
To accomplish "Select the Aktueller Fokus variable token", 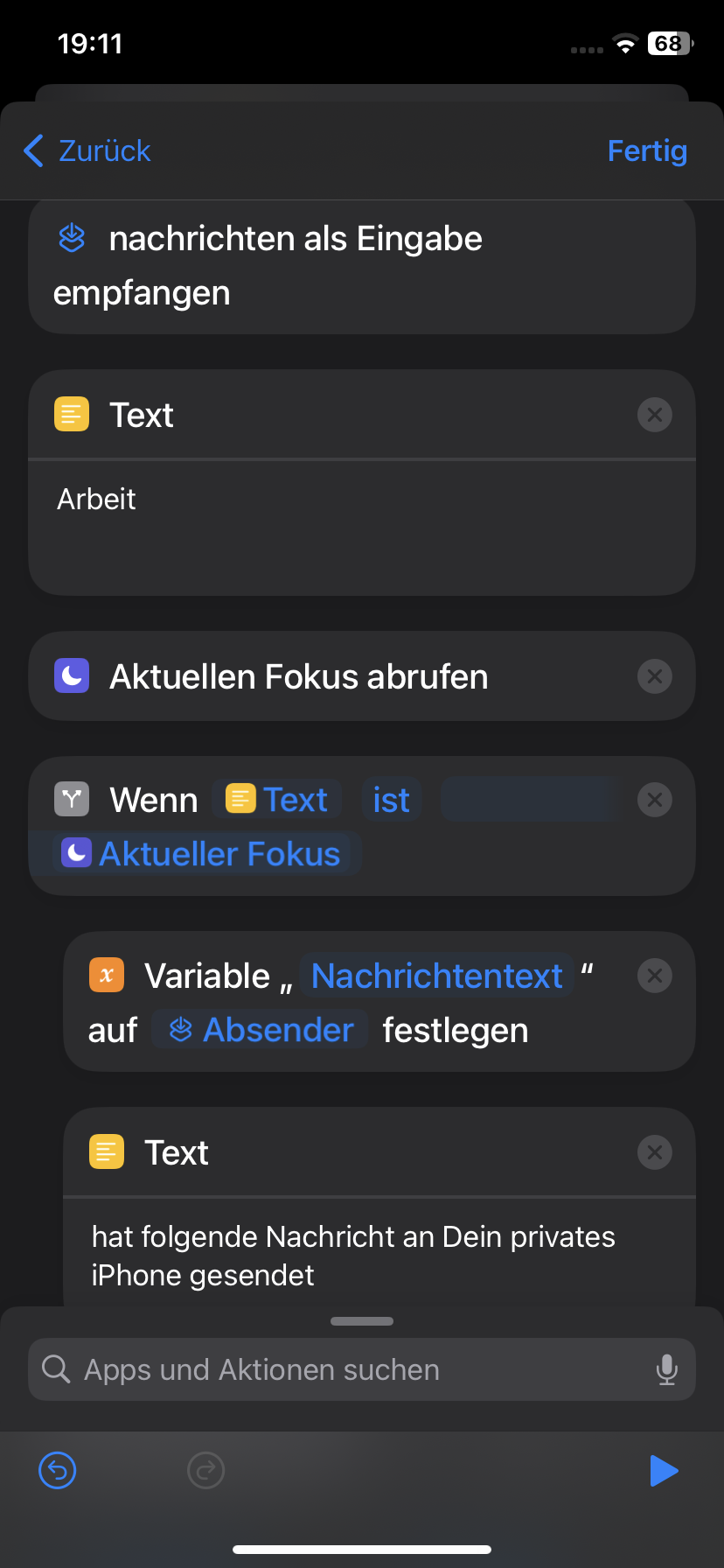I will click(x=203, y=854).
